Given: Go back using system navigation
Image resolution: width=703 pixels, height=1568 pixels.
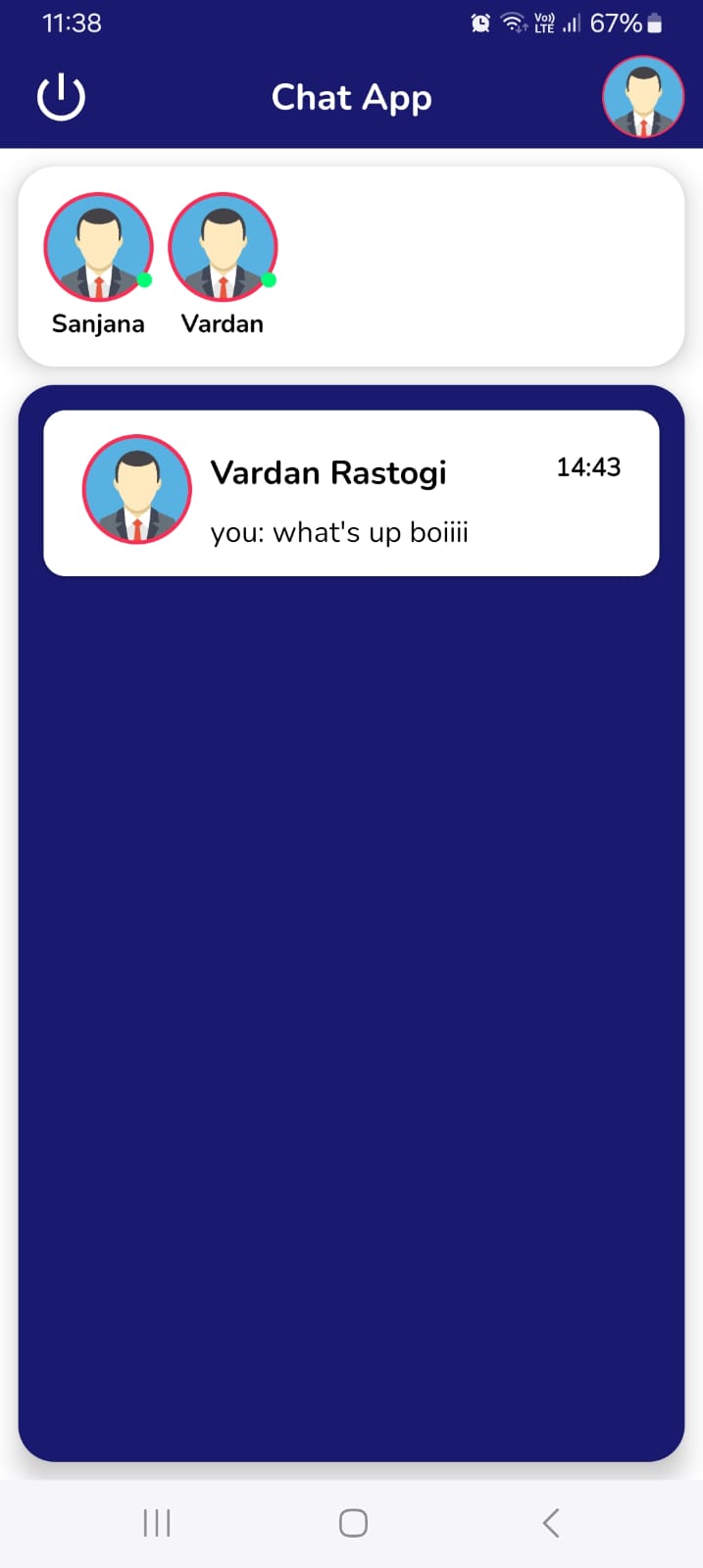Looking at the screenshot, I should [551, 1523].
